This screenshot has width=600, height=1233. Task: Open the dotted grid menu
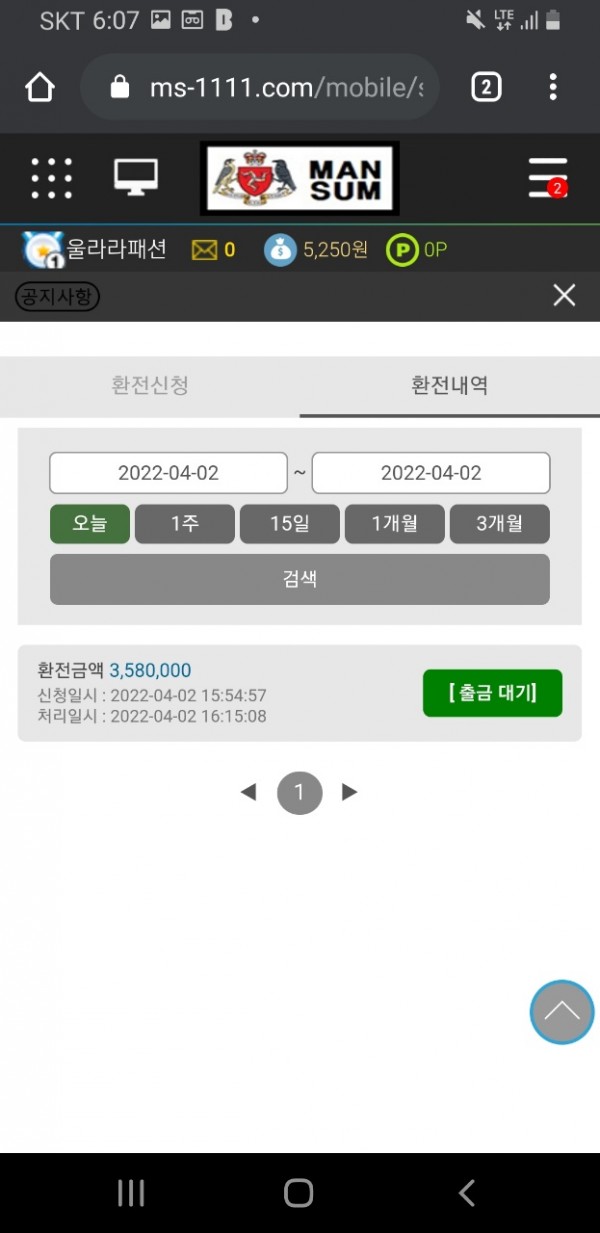[x=51, y=179]
